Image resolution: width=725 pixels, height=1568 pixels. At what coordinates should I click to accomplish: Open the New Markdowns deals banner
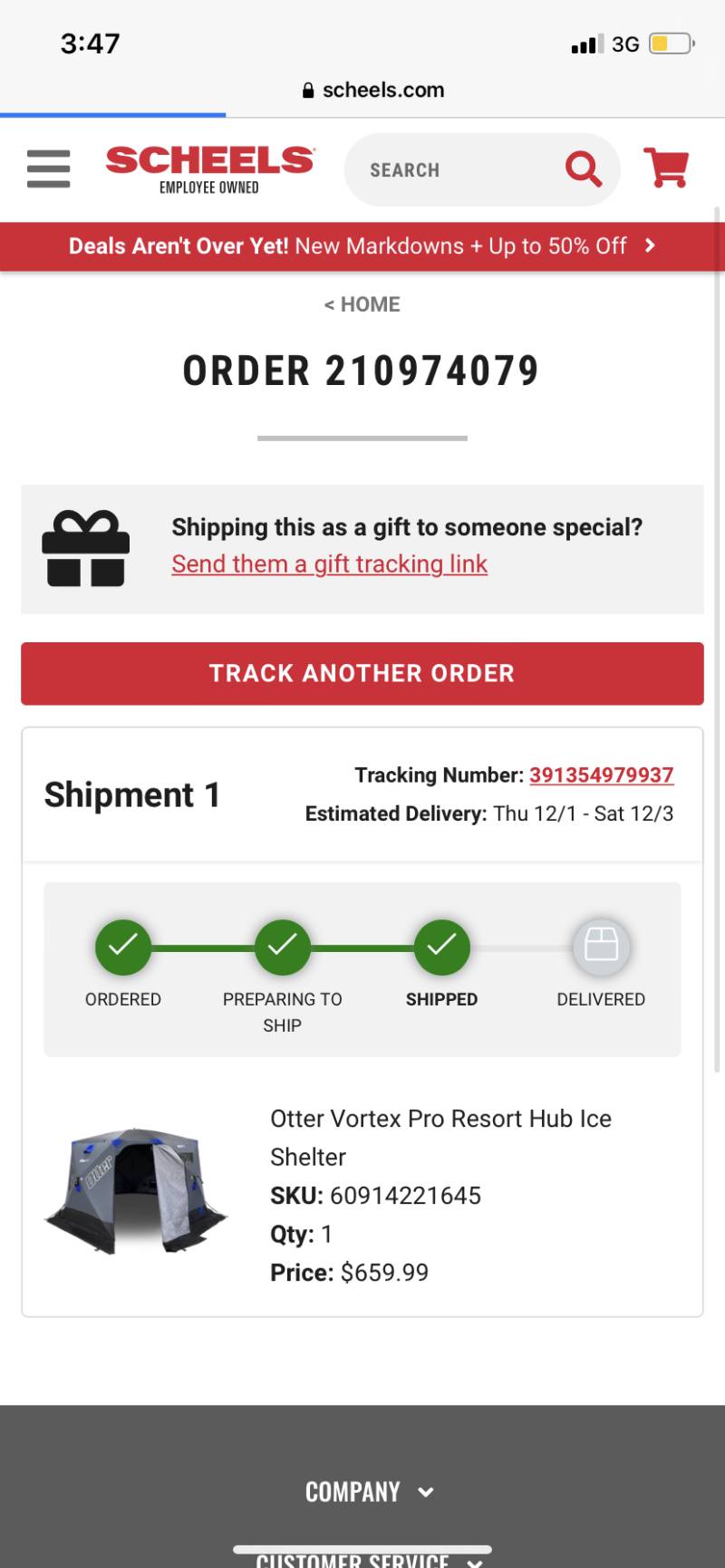362,246
